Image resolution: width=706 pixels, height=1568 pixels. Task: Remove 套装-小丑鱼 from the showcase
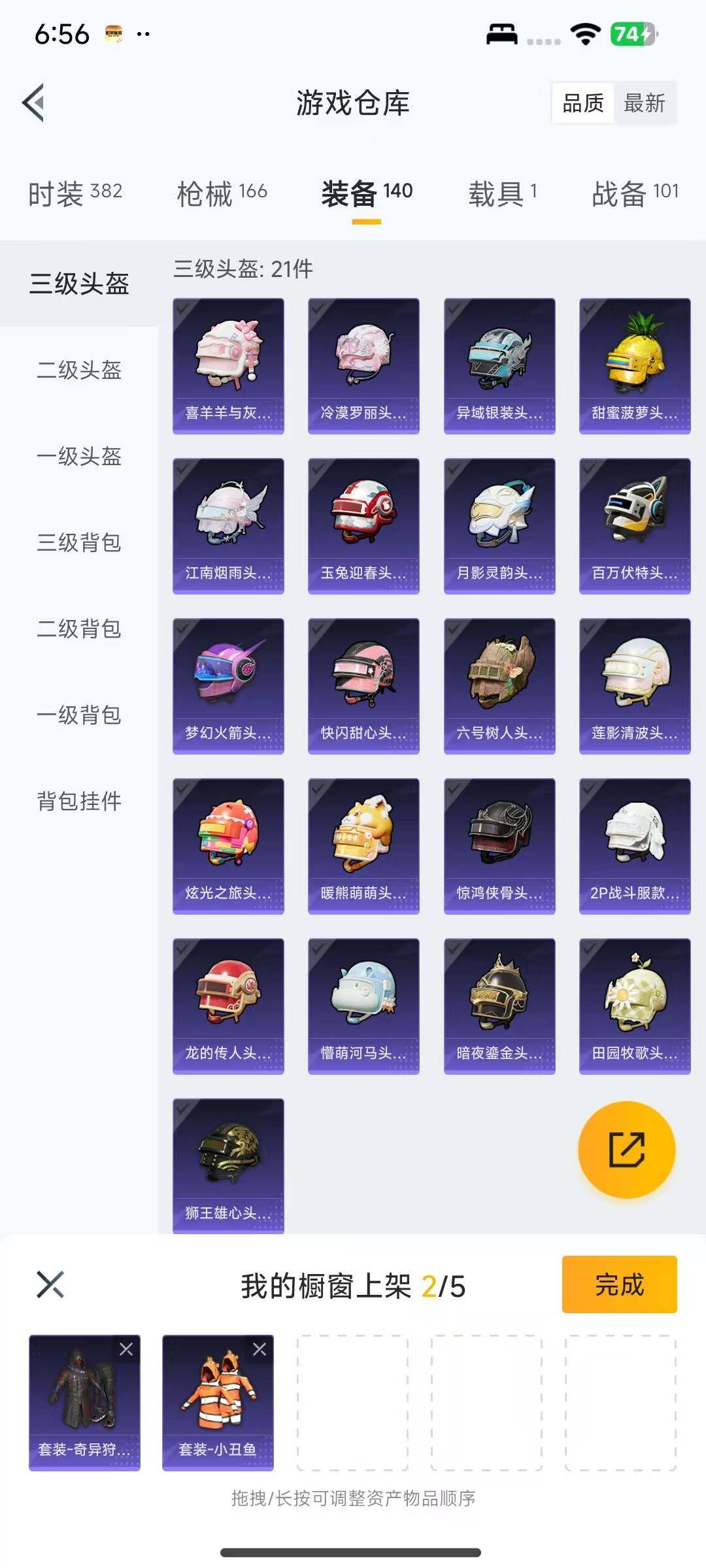pos(260,1350)
